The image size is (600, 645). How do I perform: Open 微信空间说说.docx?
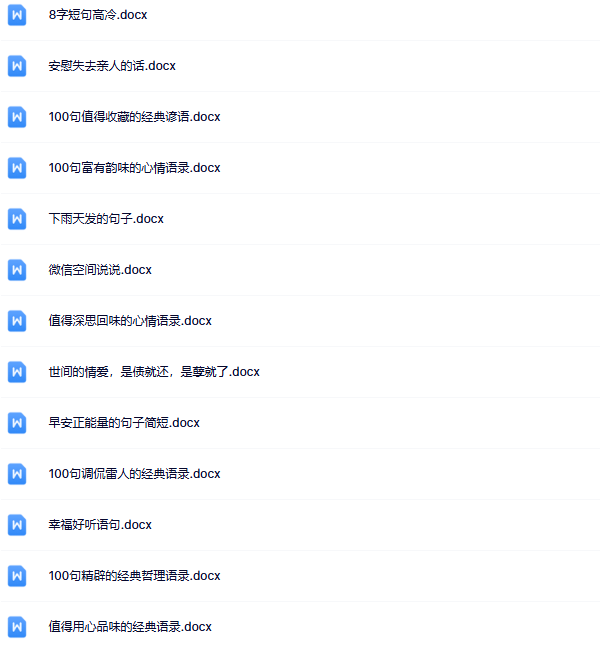[x=100, y=270]
